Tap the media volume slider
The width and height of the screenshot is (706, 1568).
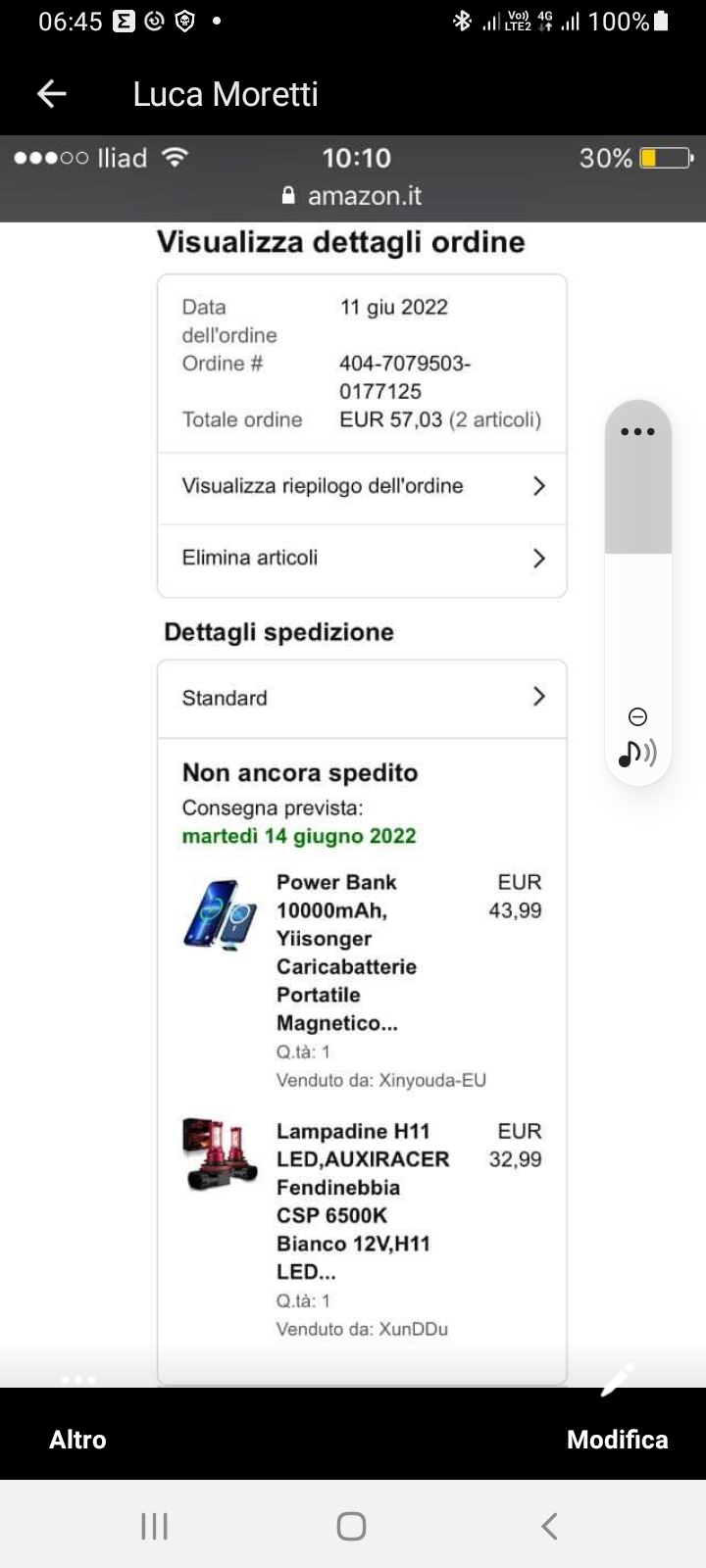coord(637,588)
